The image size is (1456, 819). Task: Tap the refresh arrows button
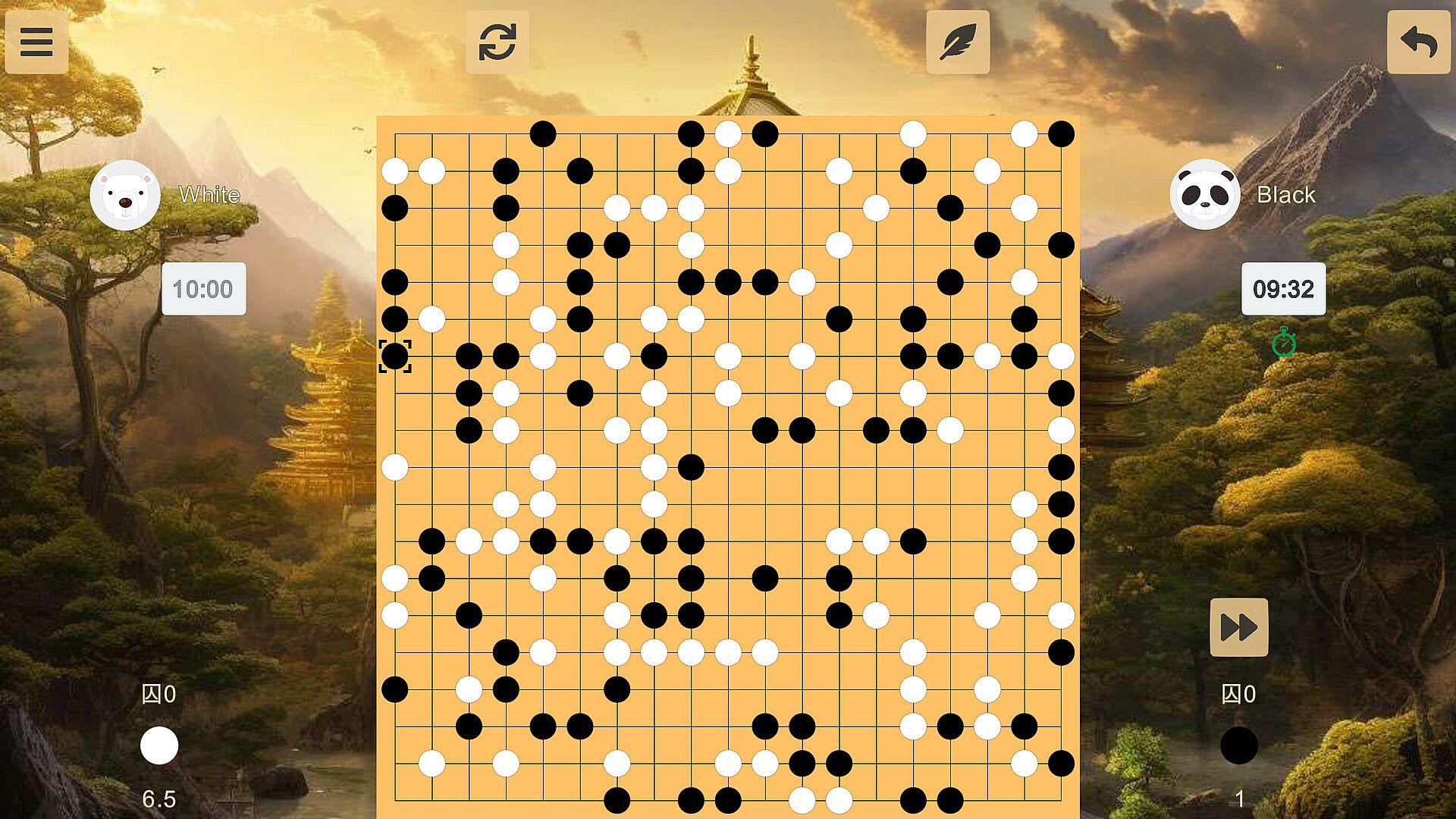pyautogui.click(x=497, y=42)
